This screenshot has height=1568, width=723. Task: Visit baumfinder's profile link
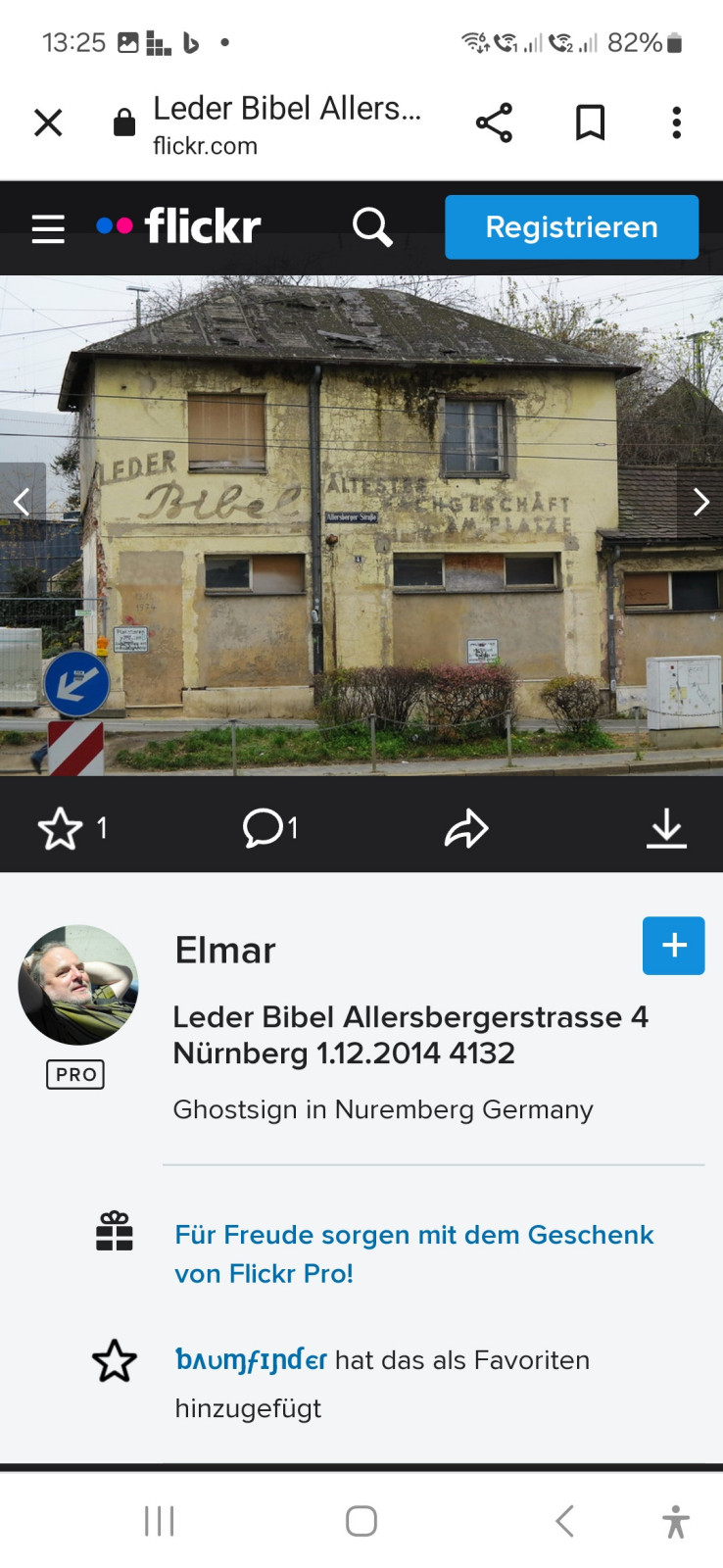click(249, 1360)
